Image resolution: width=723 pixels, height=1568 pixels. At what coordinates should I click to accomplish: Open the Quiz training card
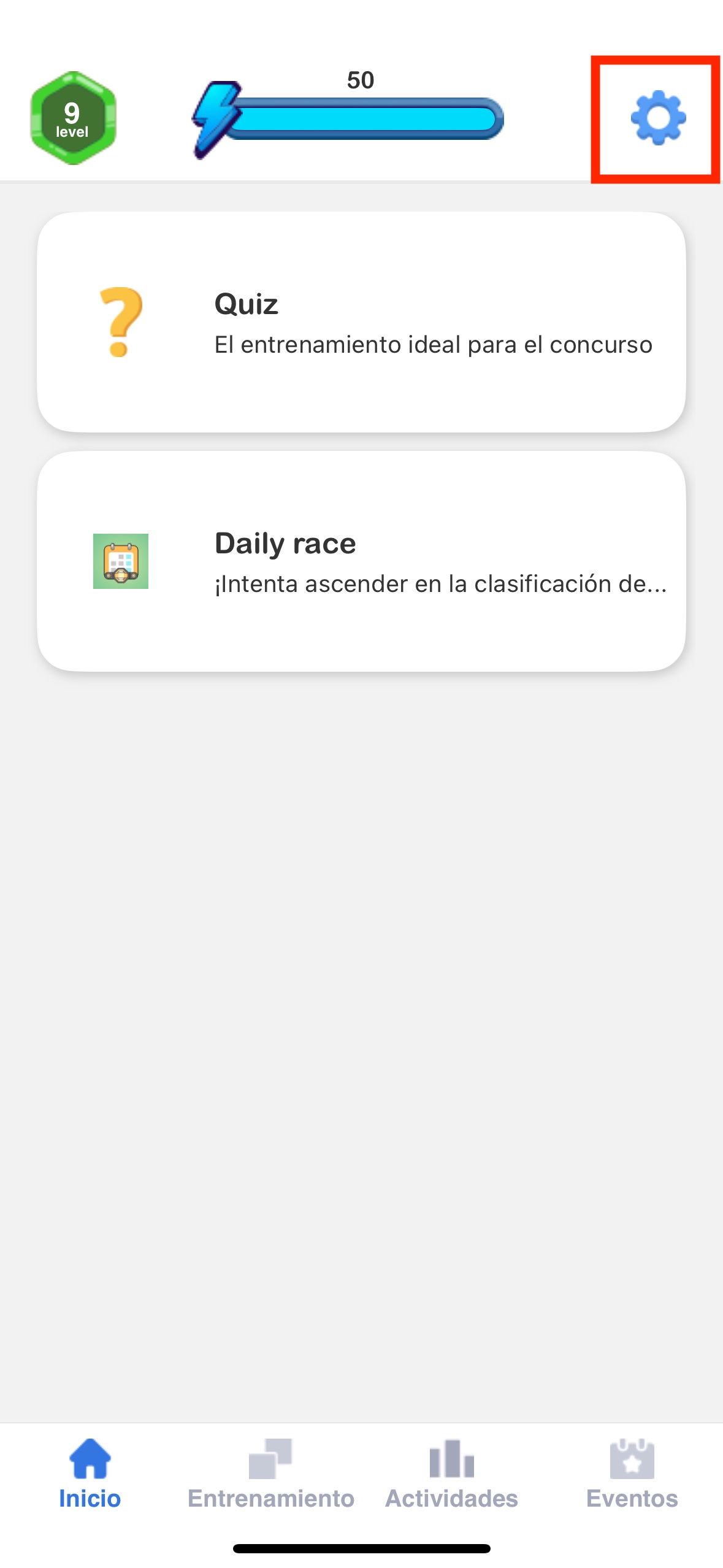click(x=361, y=322)
